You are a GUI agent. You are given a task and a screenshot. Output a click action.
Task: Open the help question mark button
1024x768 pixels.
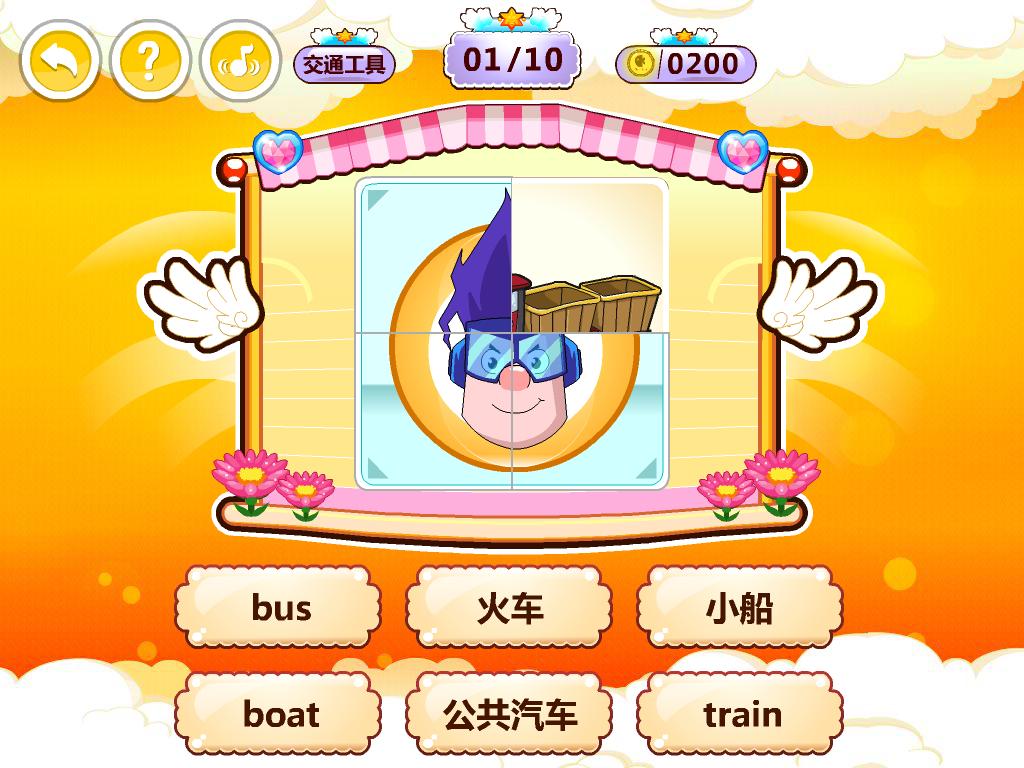click(149, 62)
